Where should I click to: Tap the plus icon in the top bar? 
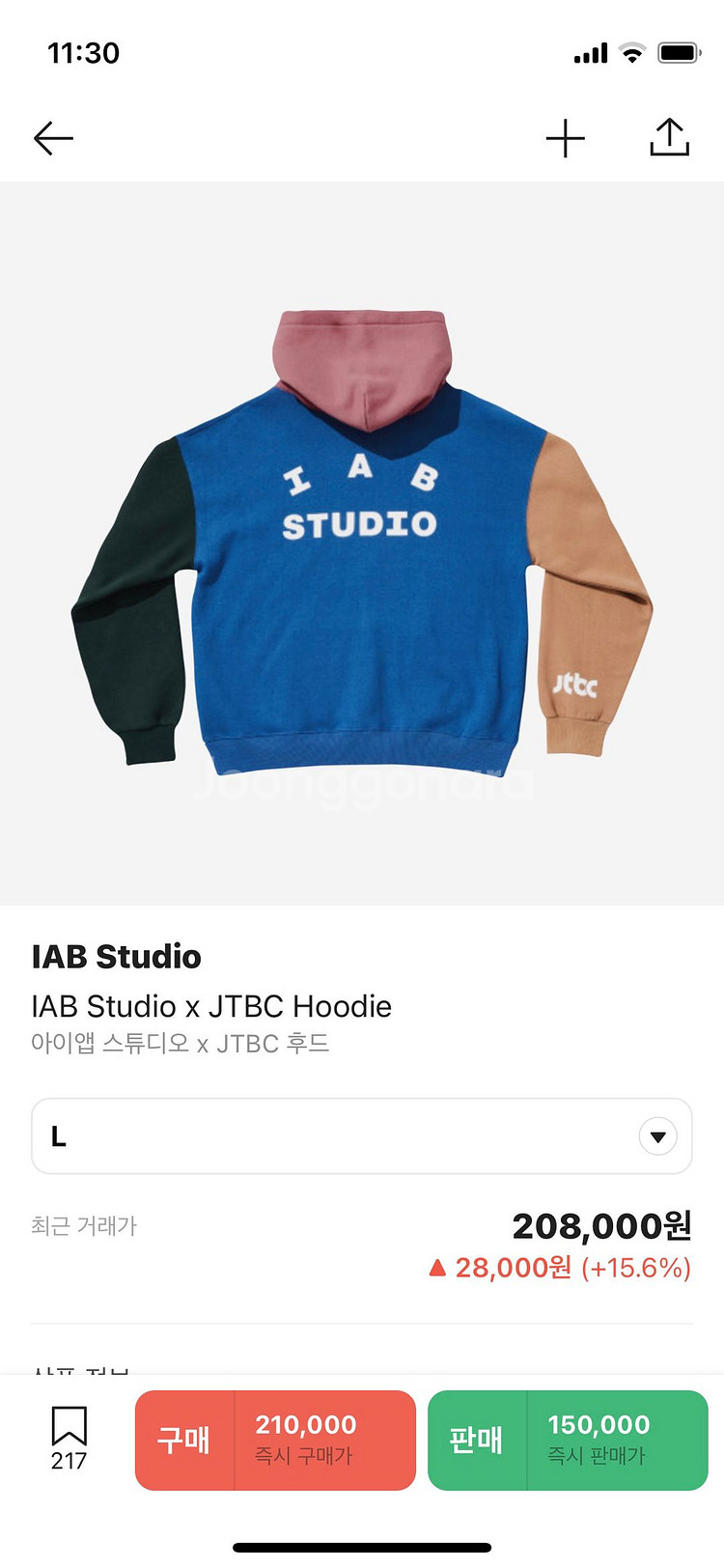[565, 139]
